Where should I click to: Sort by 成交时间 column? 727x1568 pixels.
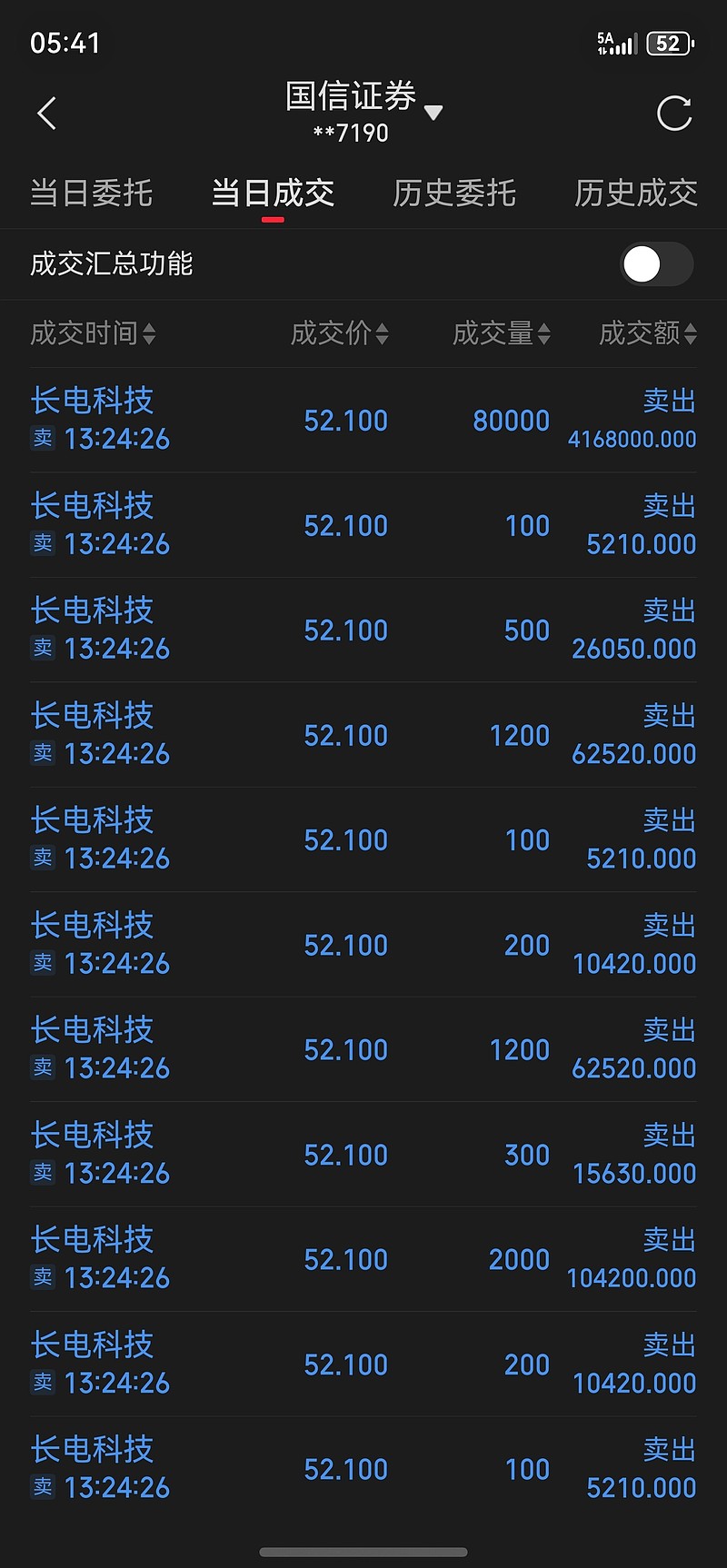(x=93, y=333)
